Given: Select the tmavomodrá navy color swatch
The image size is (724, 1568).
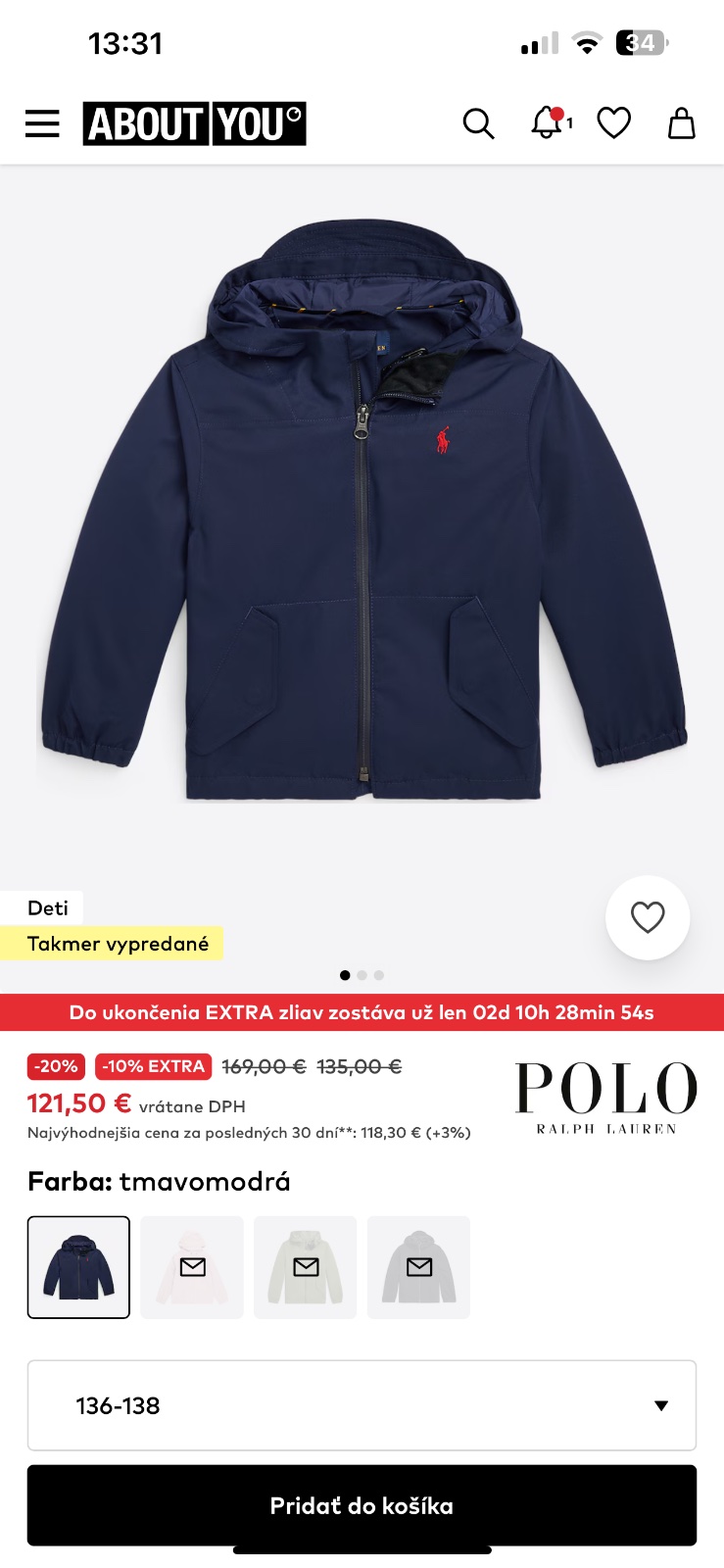Looking at the screenshot, I should pos(78,1267).
